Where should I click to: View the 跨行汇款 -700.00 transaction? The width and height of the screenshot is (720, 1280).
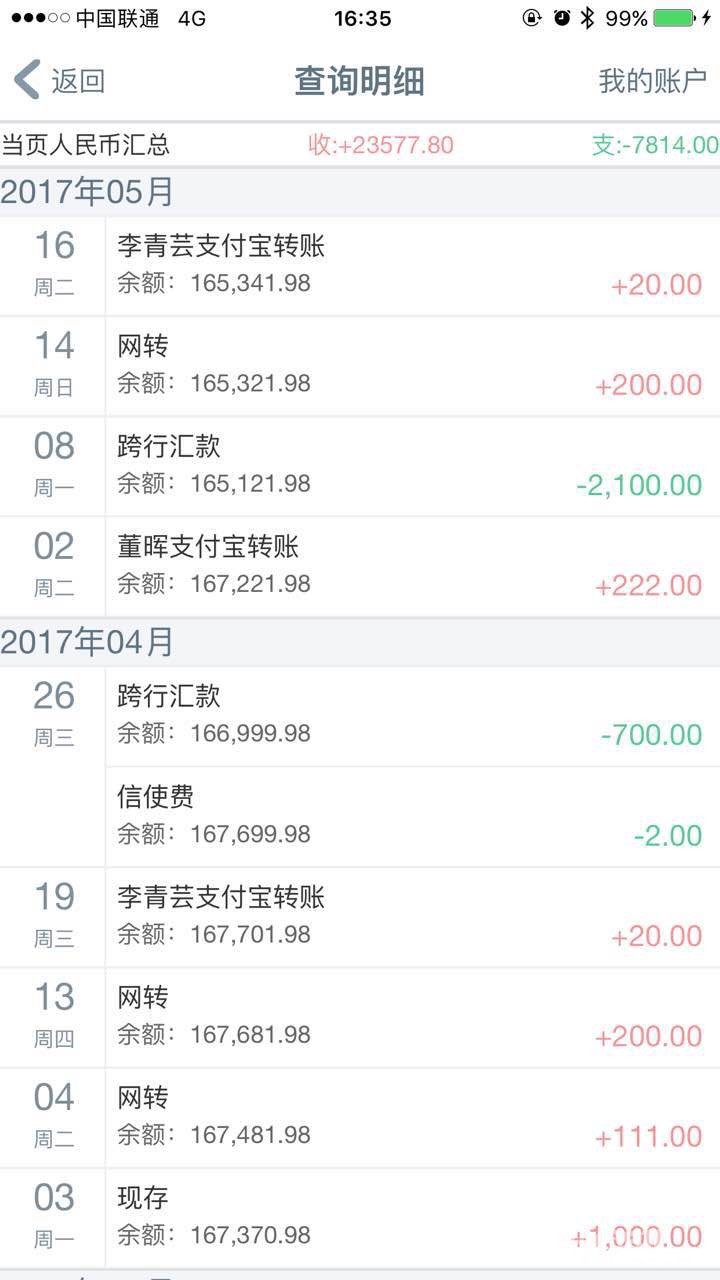[412, 717]
